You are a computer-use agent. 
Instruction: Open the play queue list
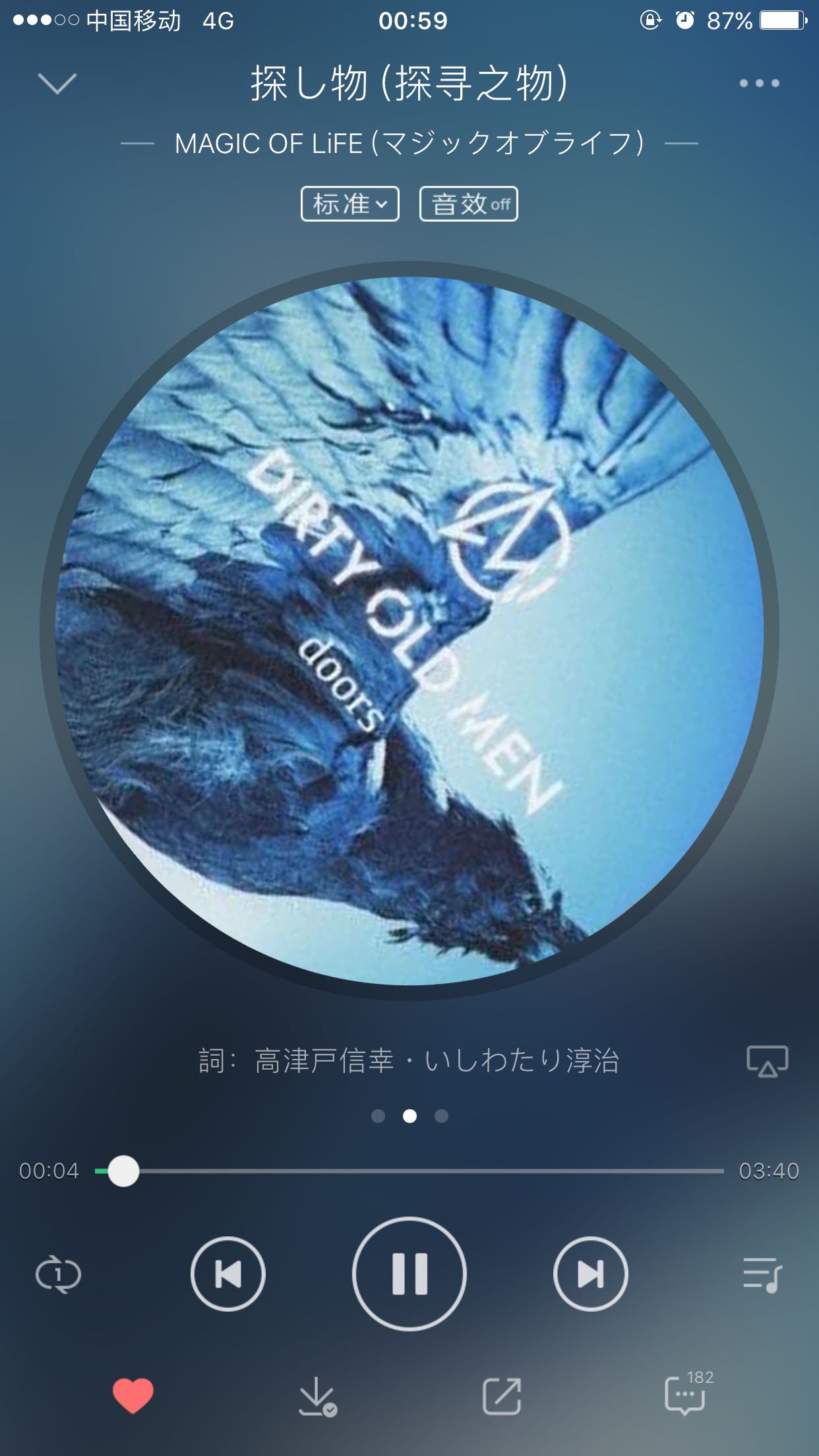(x=762, y=1274)
